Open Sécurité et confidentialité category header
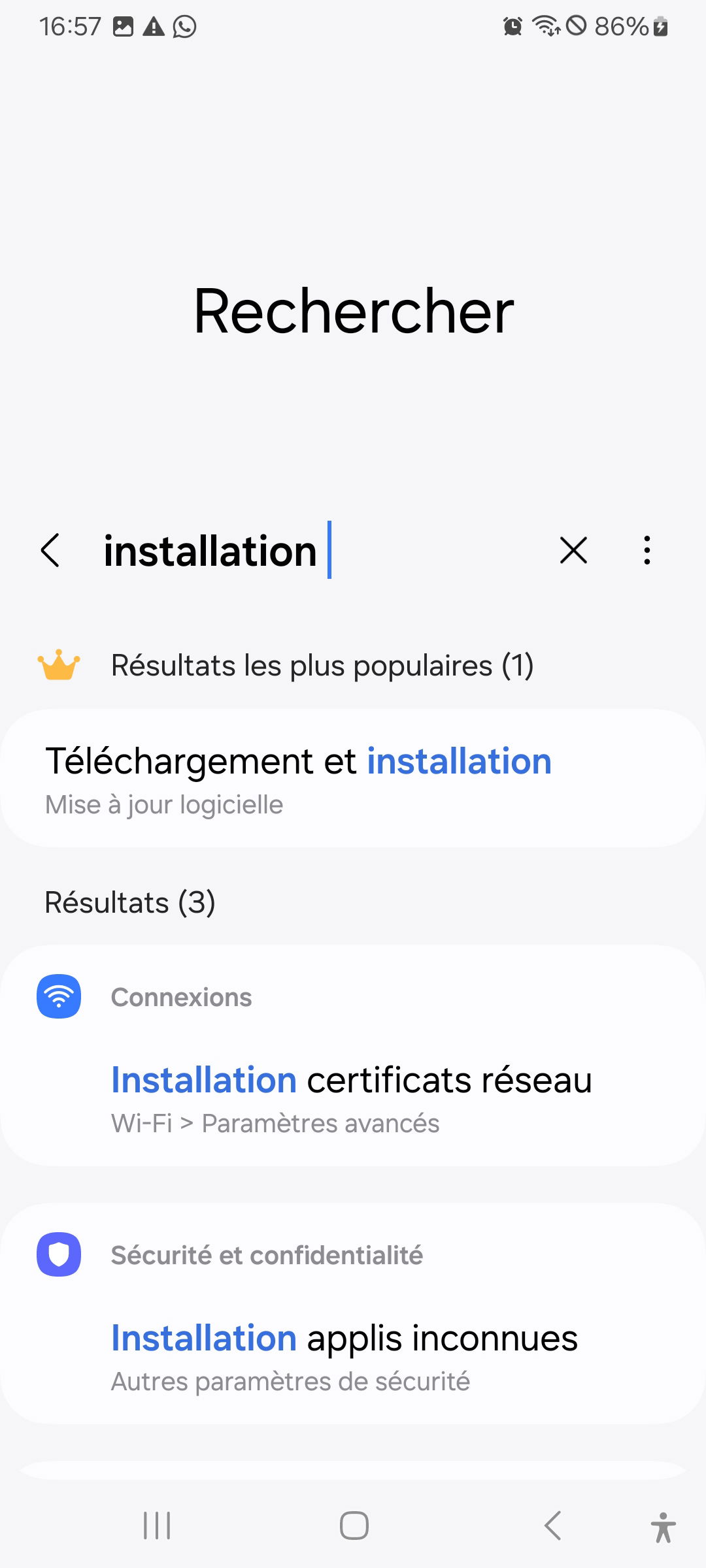Image resolution: width=706 pixels, height=1568 pixels. (267, 1255)
